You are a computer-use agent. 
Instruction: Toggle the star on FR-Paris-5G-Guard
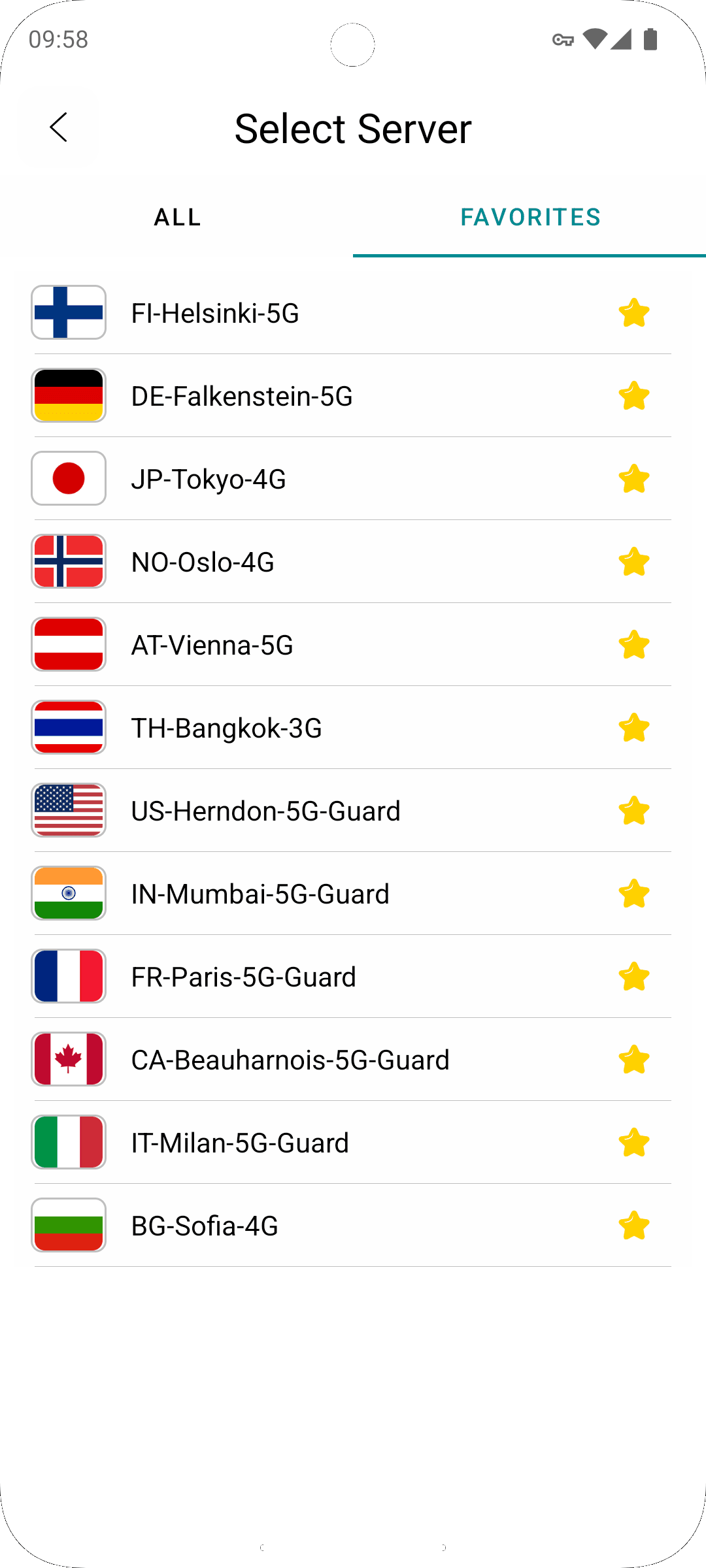tap(633, 976)
